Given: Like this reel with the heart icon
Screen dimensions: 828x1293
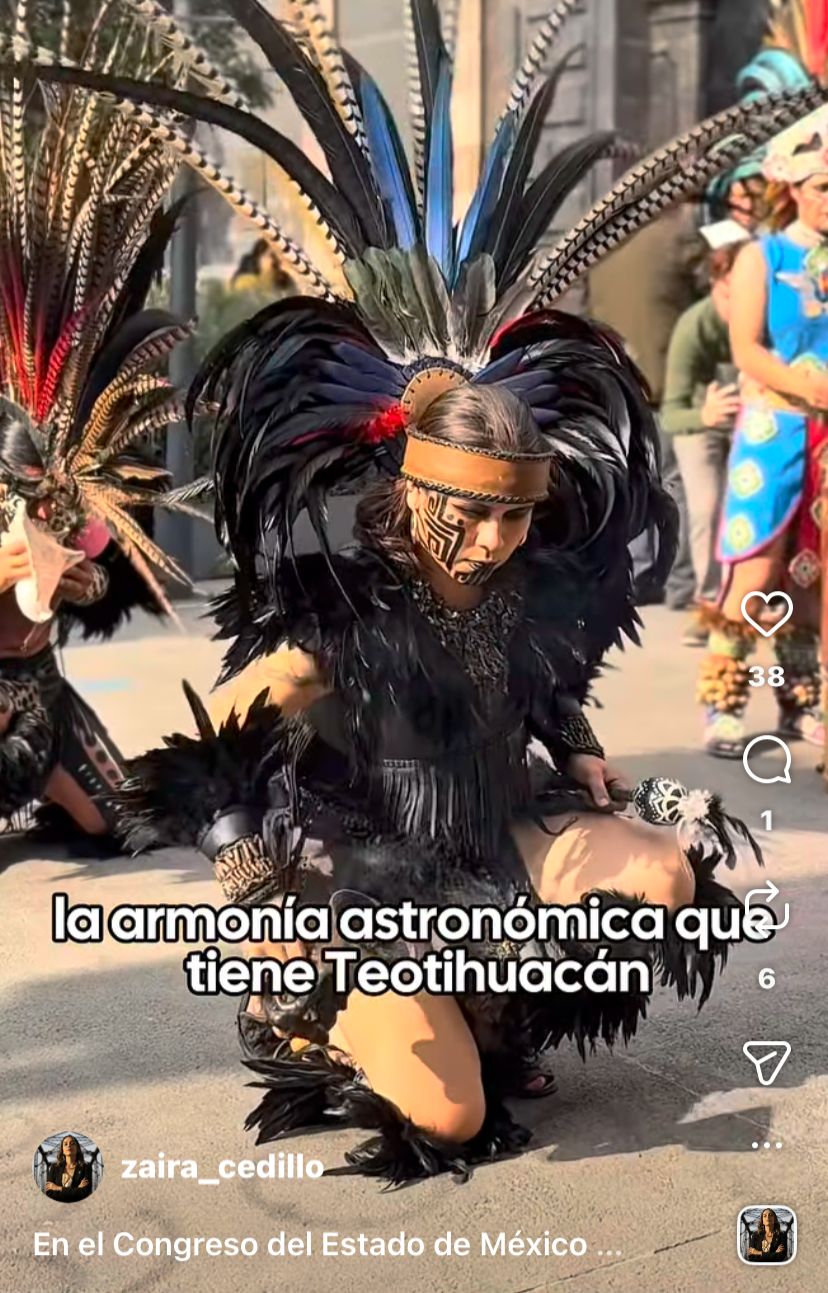Looking at the screenshot, I should [767, 614].
